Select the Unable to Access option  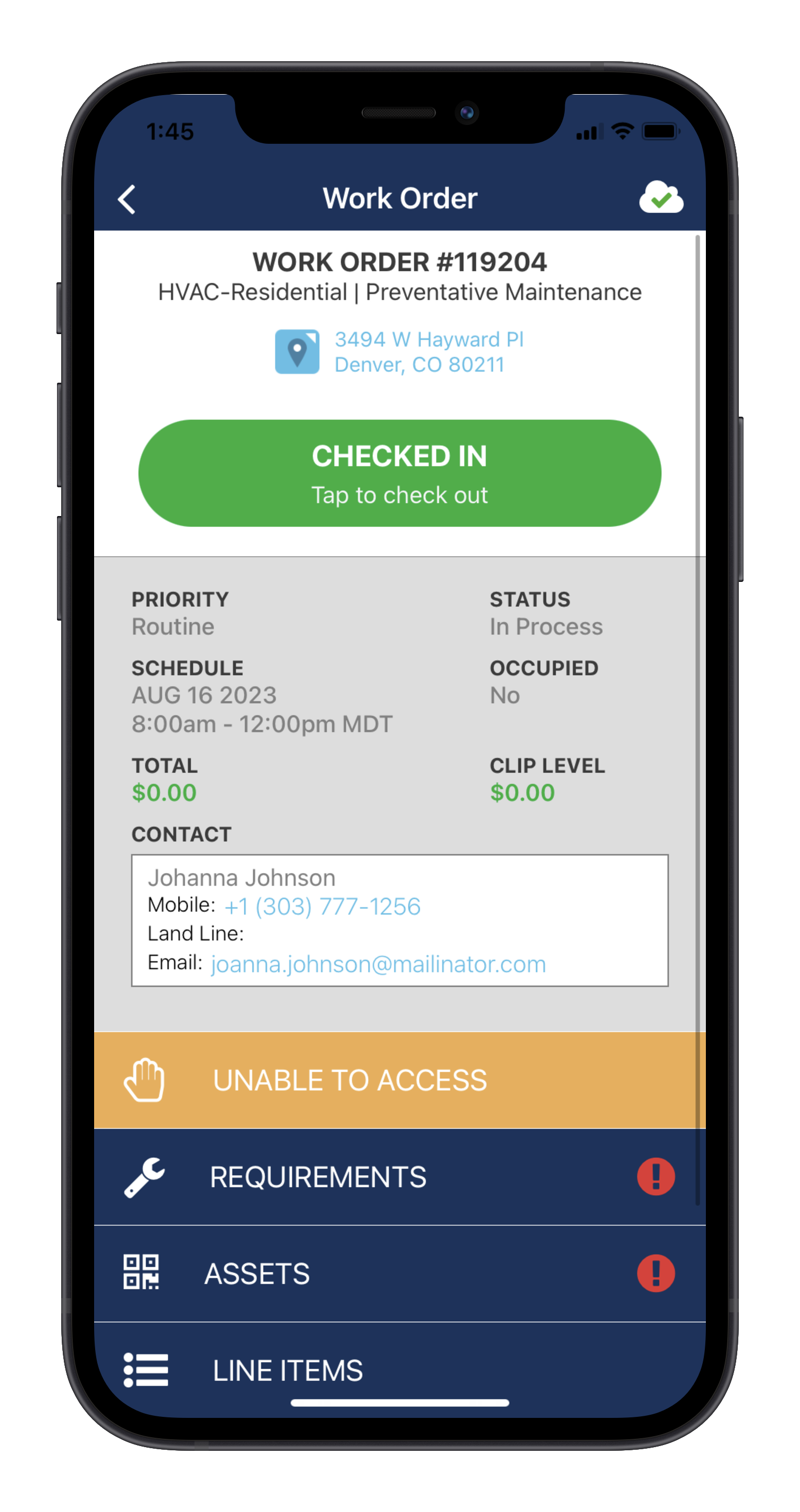(399, 1080)
